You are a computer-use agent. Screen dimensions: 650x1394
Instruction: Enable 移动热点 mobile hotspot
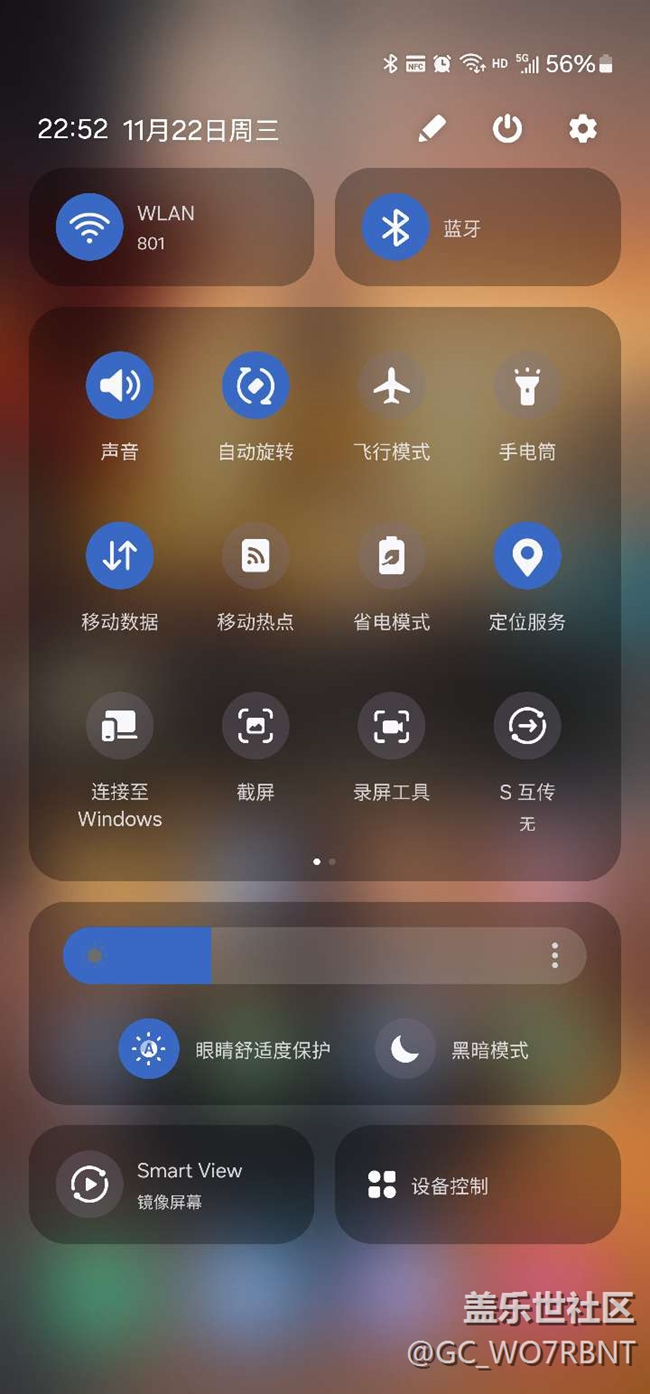(x=256, y=555)
